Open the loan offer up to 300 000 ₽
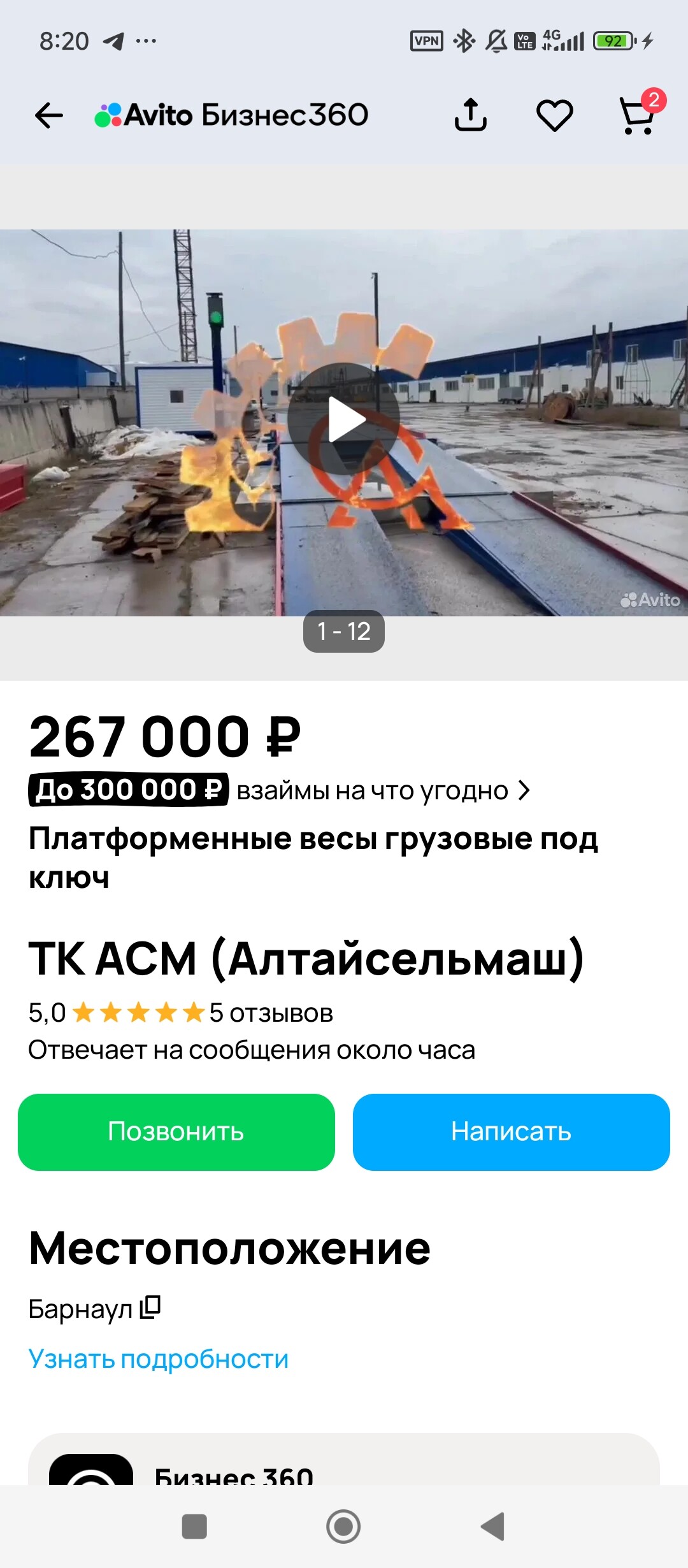688x1568 pixels. (280, 790)
